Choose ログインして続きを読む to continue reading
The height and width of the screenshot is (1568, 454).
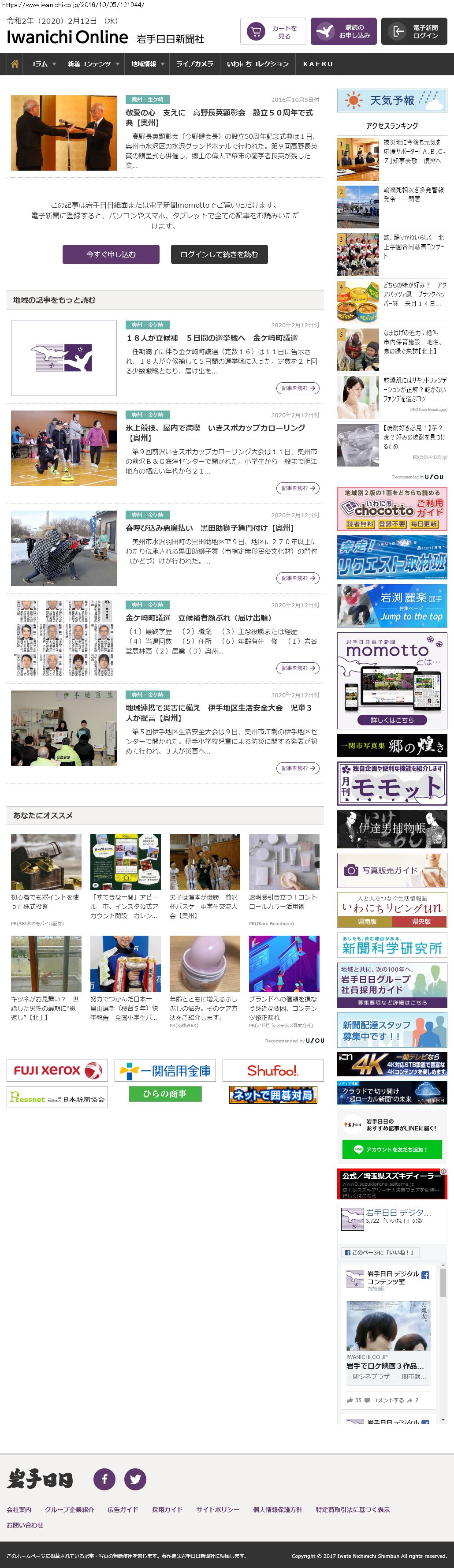point(219,254)
